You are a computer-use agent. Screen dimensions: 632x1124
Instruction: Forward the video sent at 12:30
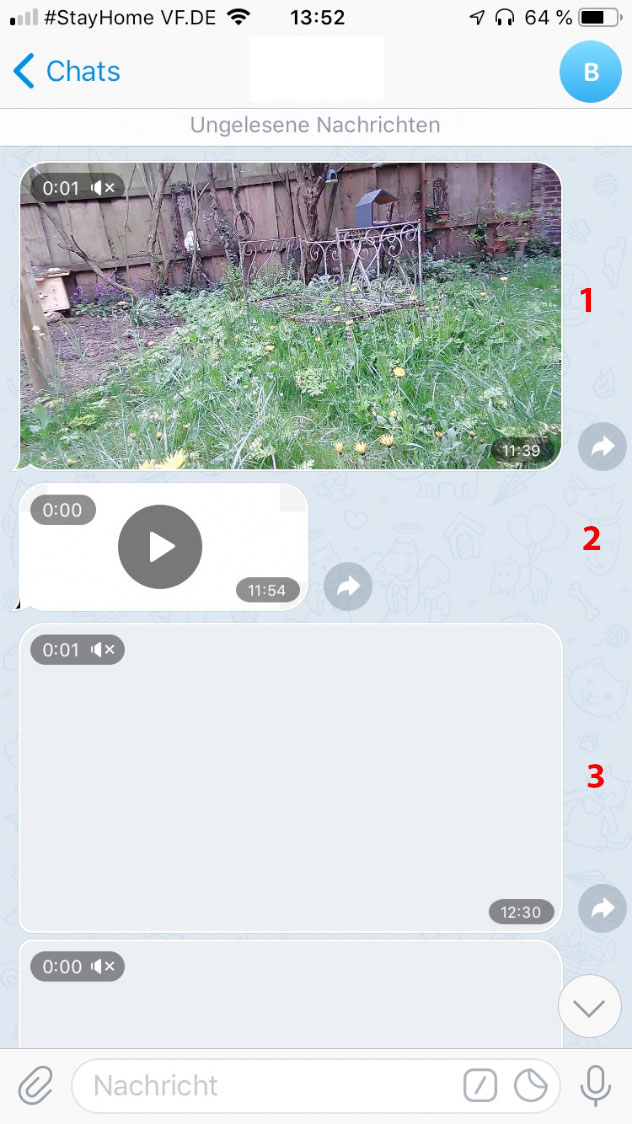tap(602, 908)
